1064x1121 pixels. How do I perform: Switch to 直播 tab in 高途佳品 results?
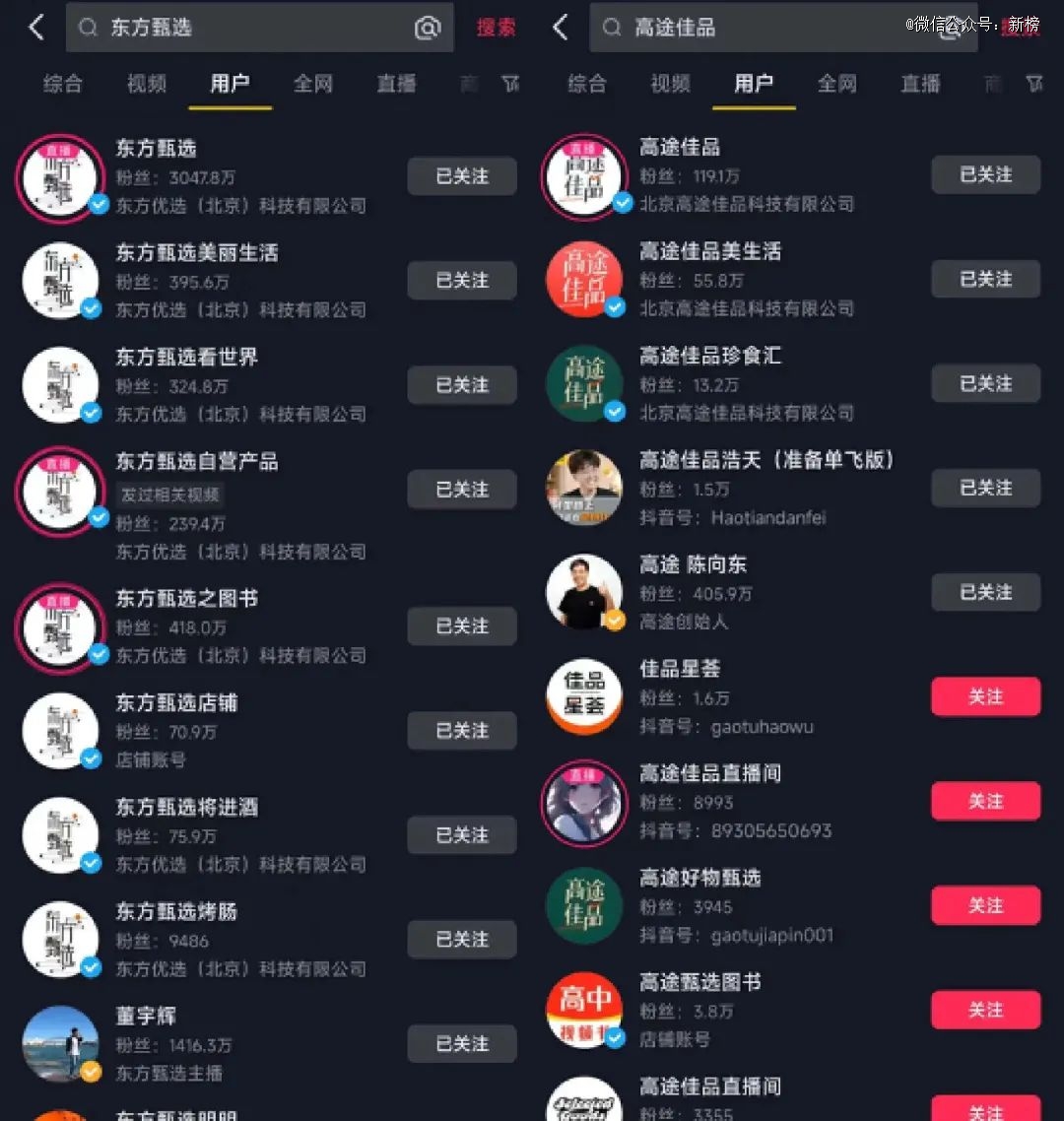[x=920, y=85]
